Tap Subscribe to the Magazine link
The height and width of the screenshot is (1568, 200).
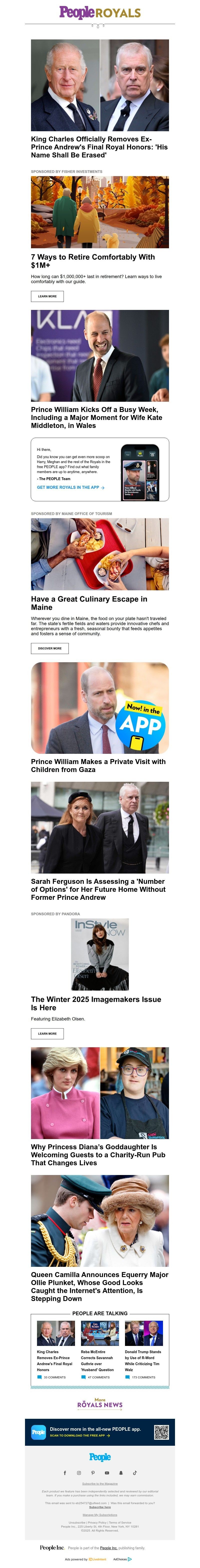(100, 1483)
